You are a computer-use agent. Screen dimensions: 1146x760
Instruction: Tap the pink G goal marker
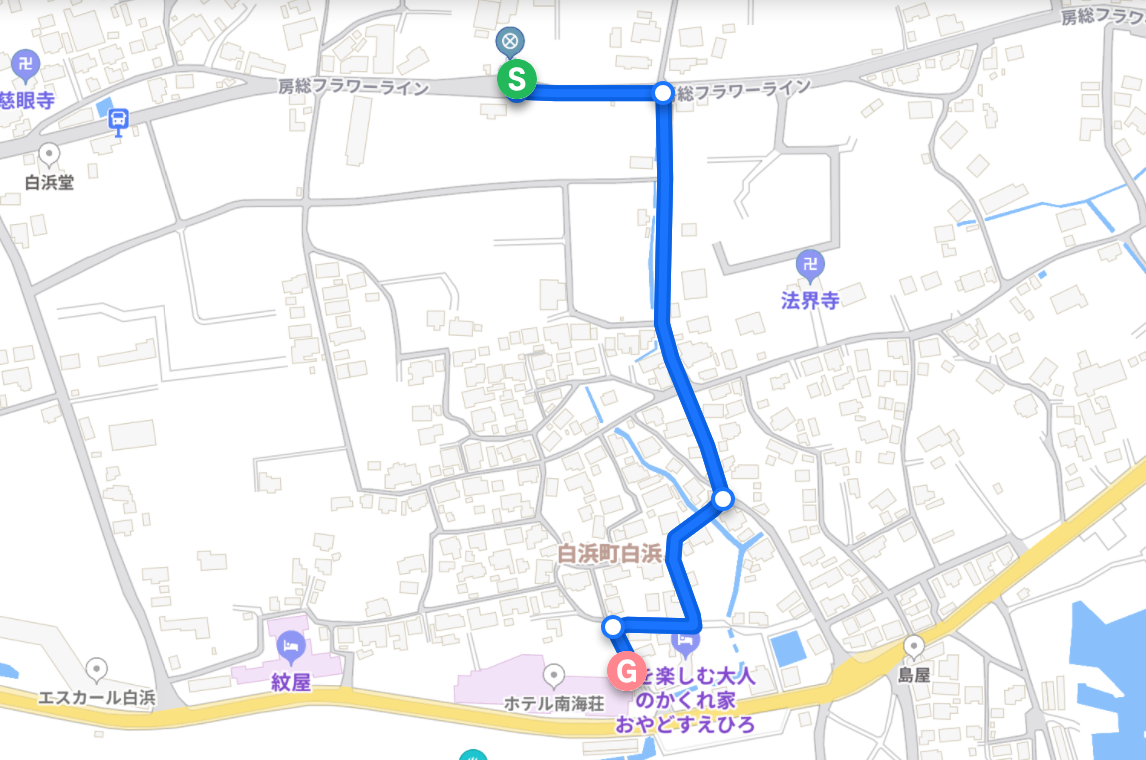(x=627, y=671)
